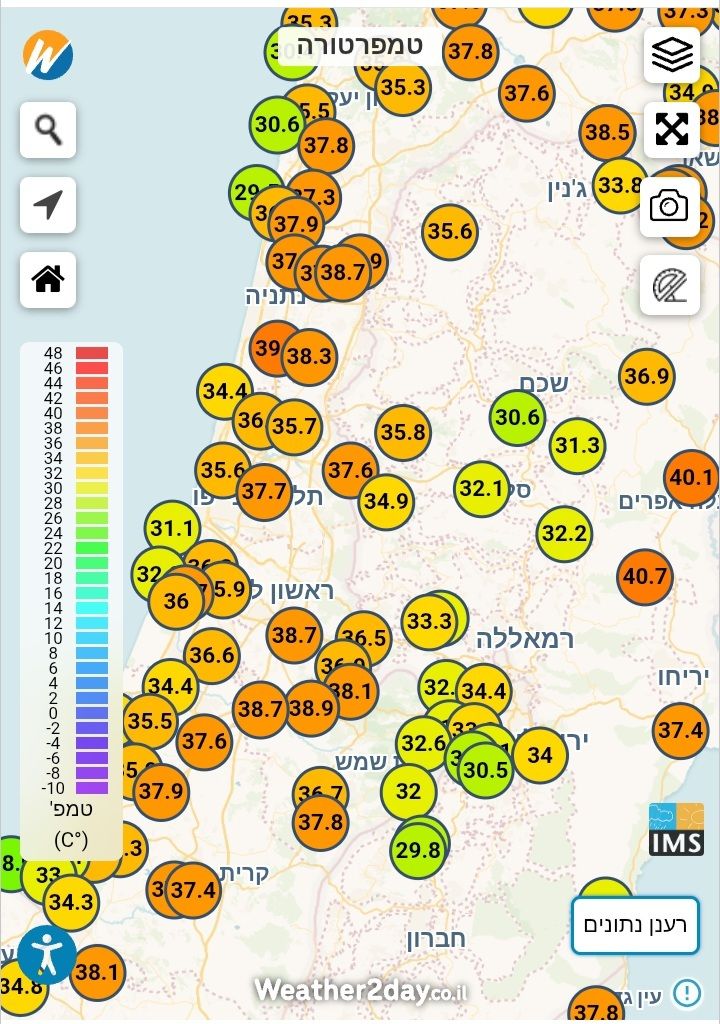Capture a map screenshot with camera icon
This screenshot has height=1024, width=720.
click(x=669, y=208)
